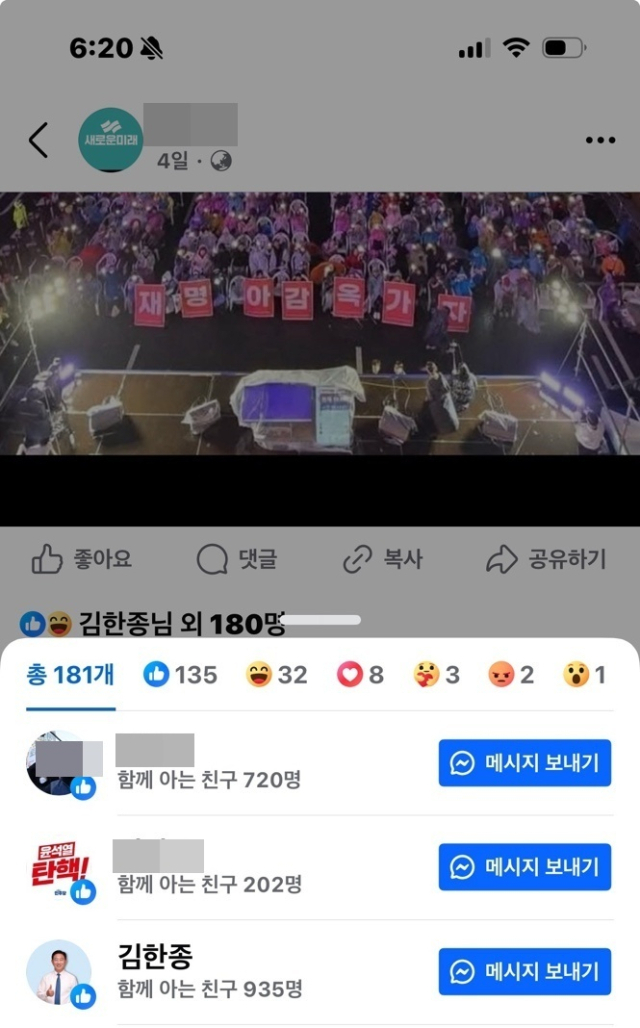Select the 총 181개 reactions tab

[x=70, y=675]
